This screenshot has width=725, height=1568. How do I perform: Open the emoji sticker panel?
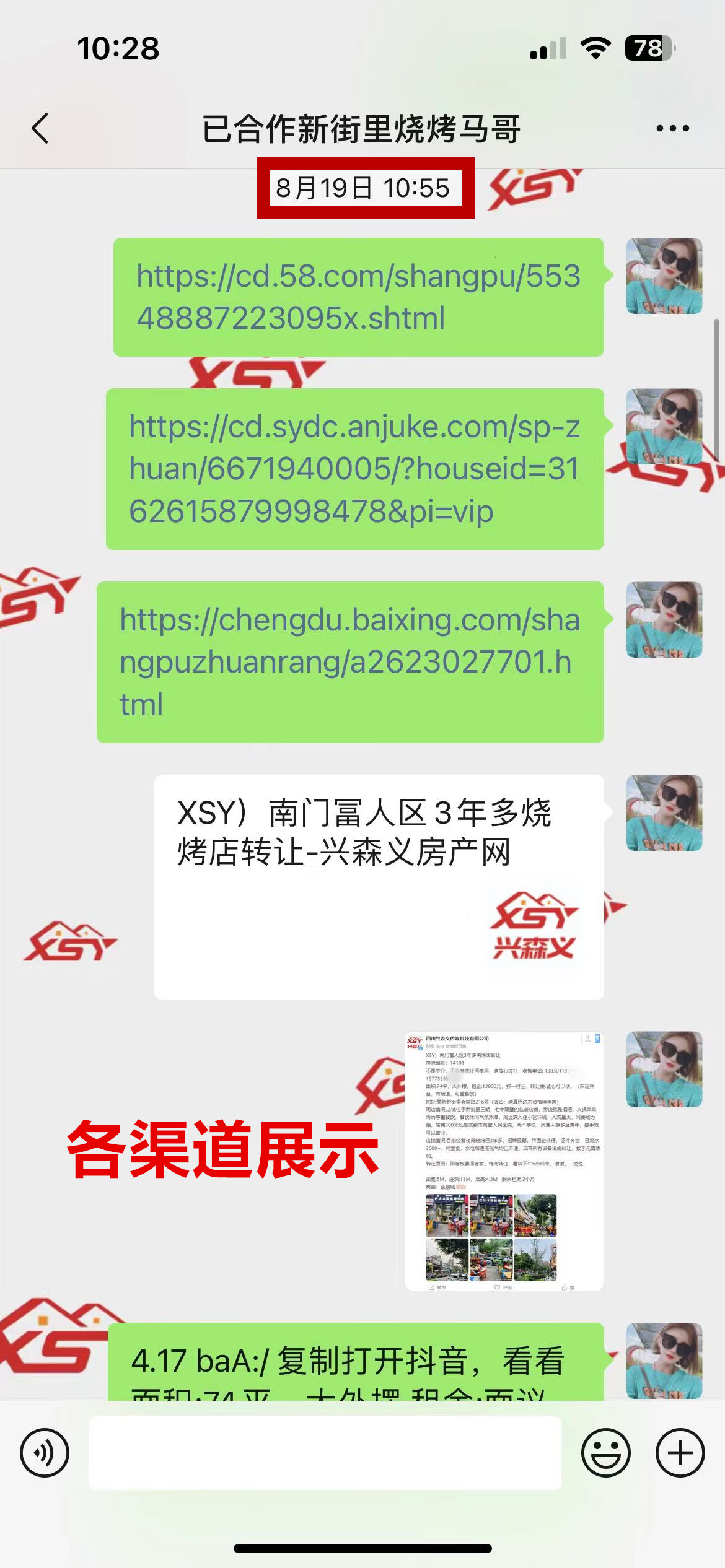(605, 1453)
